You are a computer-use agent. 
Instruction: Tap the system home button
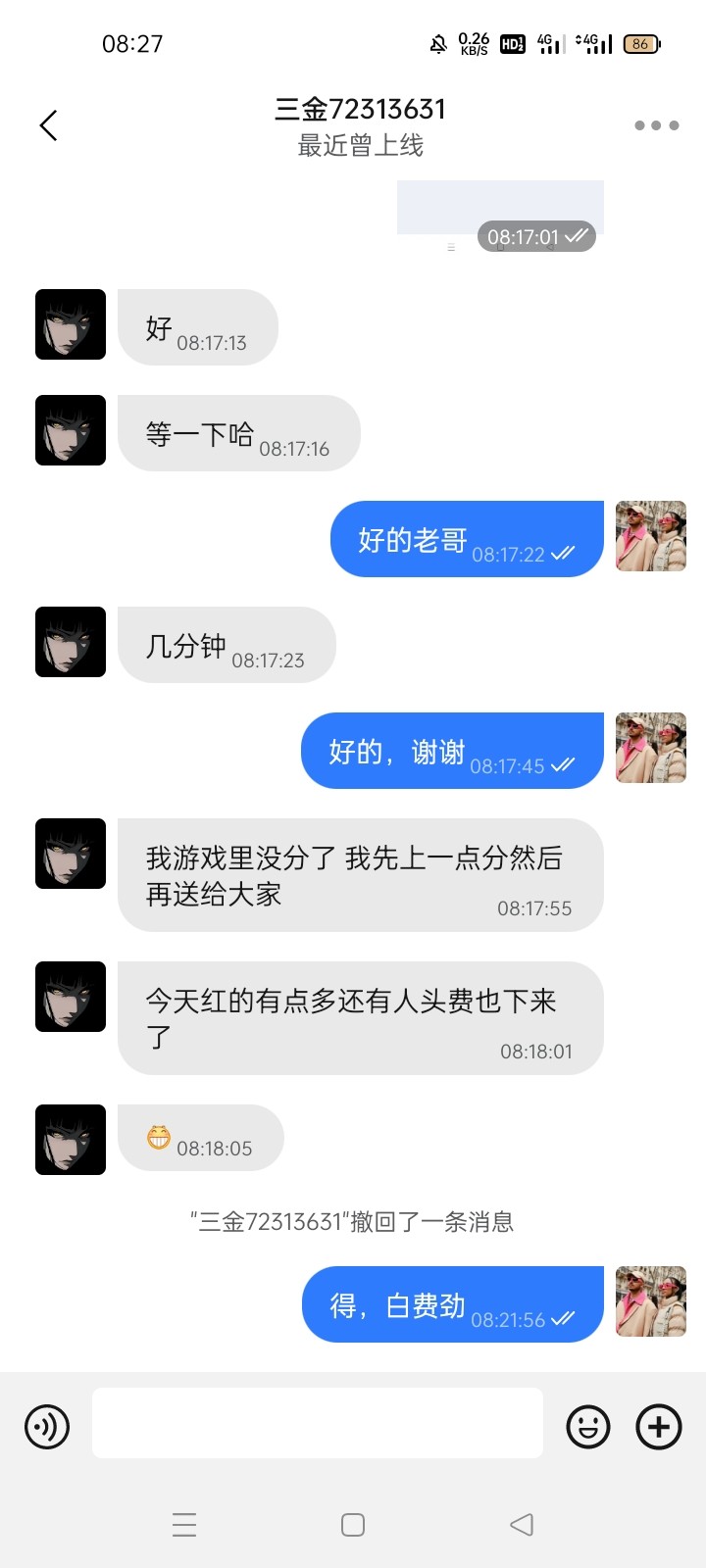point(353,1525)
